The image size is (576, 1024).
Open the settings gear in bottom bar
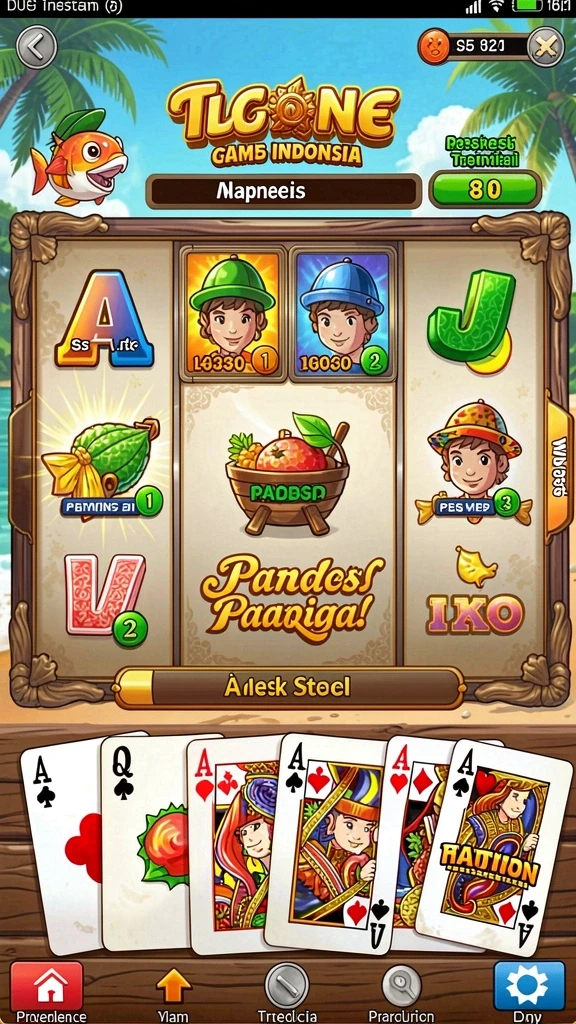(529, 986)
